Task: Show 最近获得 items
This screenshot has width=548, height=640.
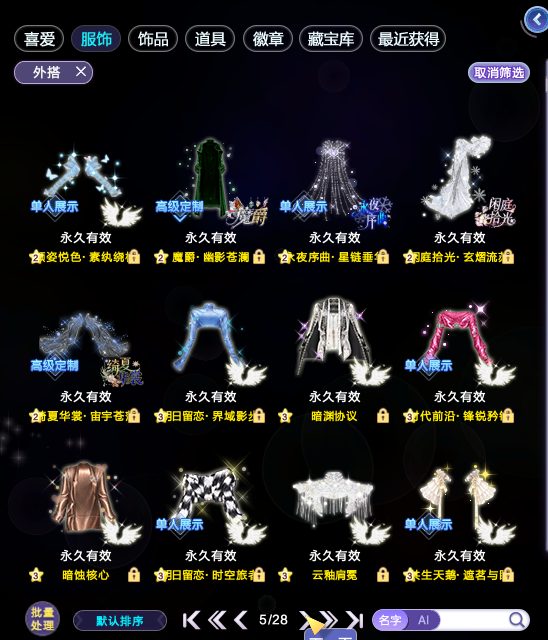Action: tap(408, 39)
